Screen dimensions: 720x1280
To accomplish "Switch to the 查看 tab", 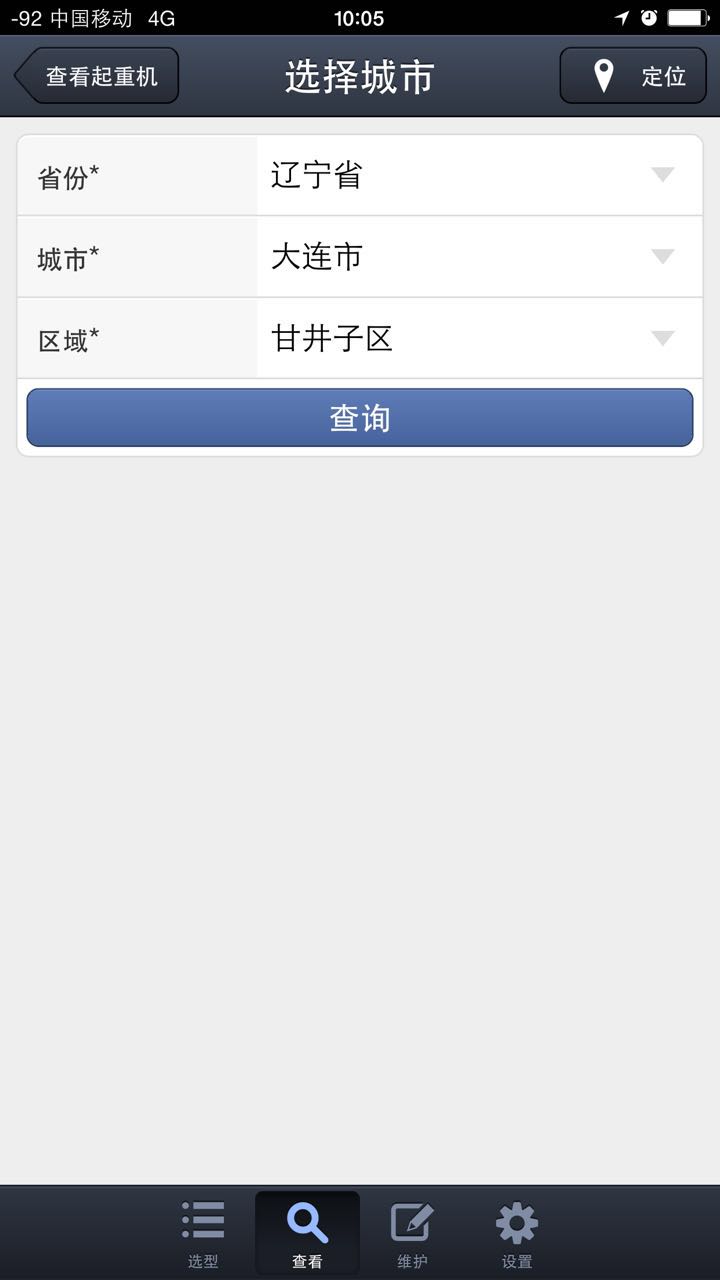I will point(307,1232).
